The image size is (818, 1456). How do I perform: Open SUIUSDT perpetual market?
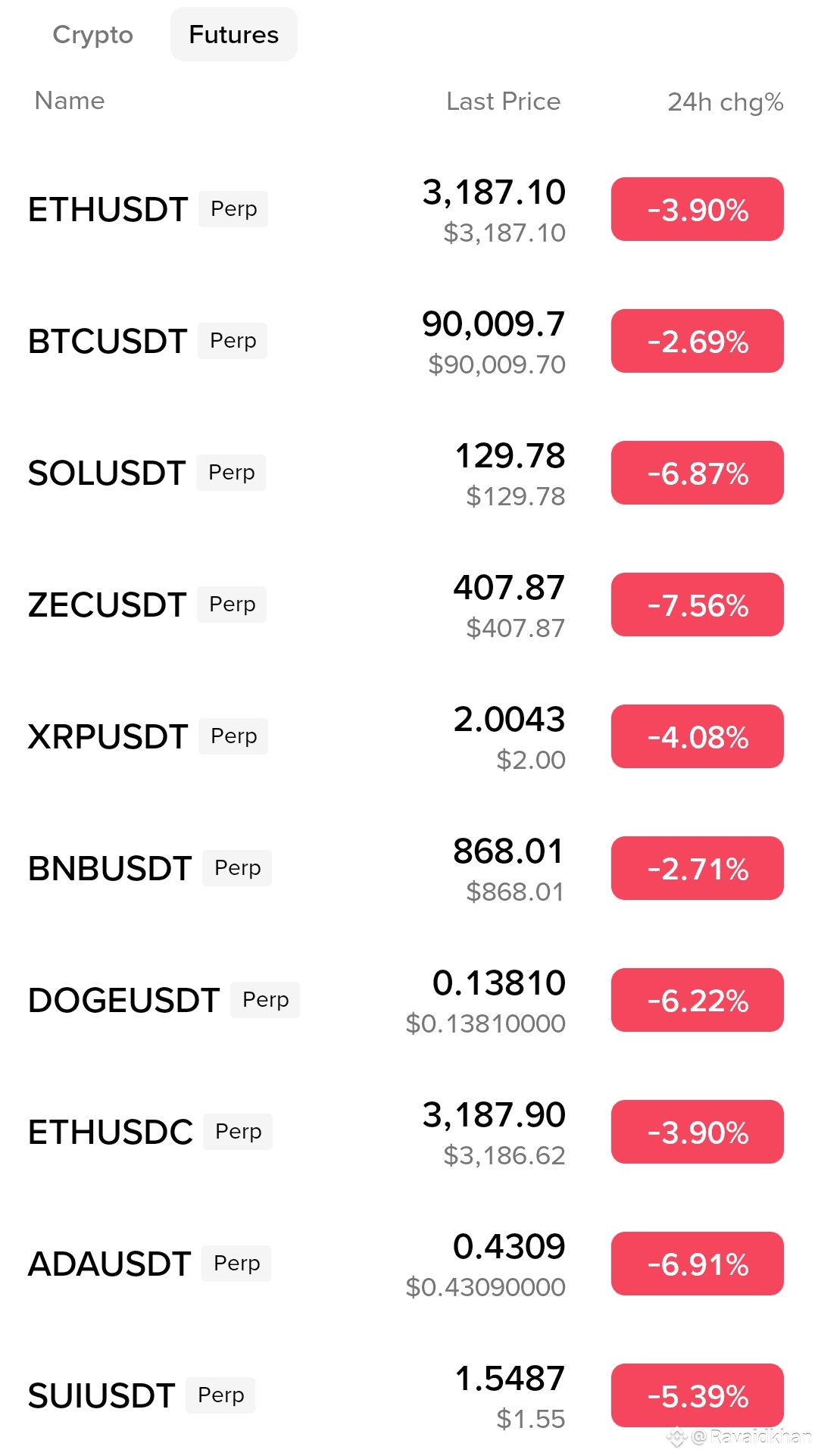pyautogui.click(x=101, y=1396)
